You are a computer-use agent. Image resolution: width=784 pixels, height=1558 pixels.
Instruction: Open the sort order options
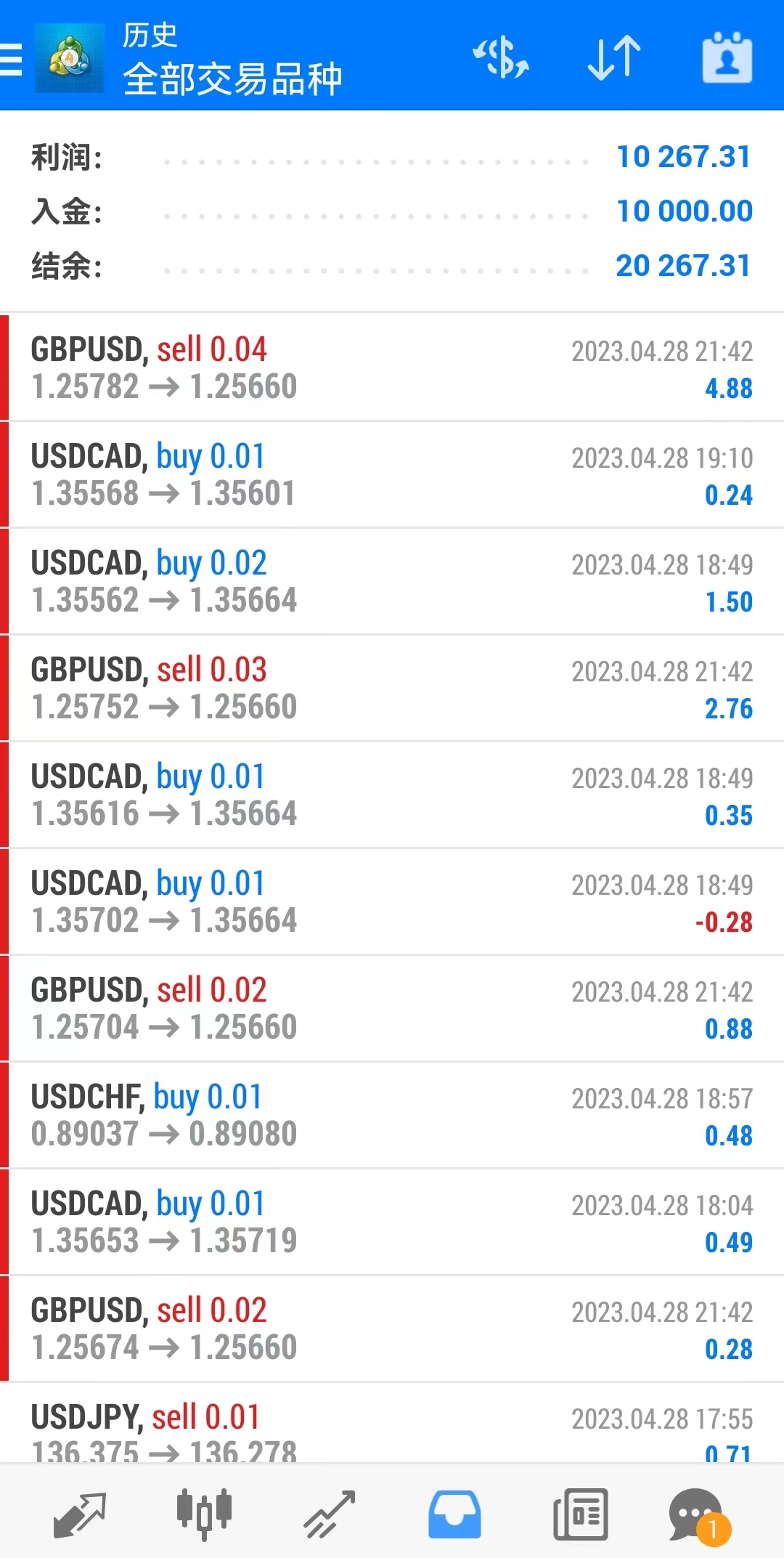click(614, 58)
